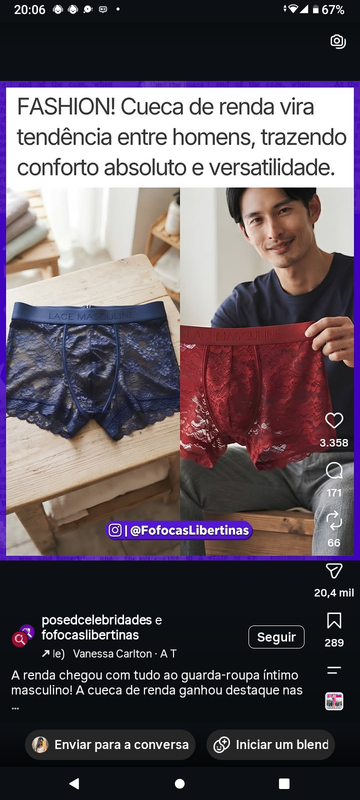Image resolution: width=360 pixels, height=800 pixels.
Task: Open the Vanessa Carlton audio track
Action: point(113,654)
